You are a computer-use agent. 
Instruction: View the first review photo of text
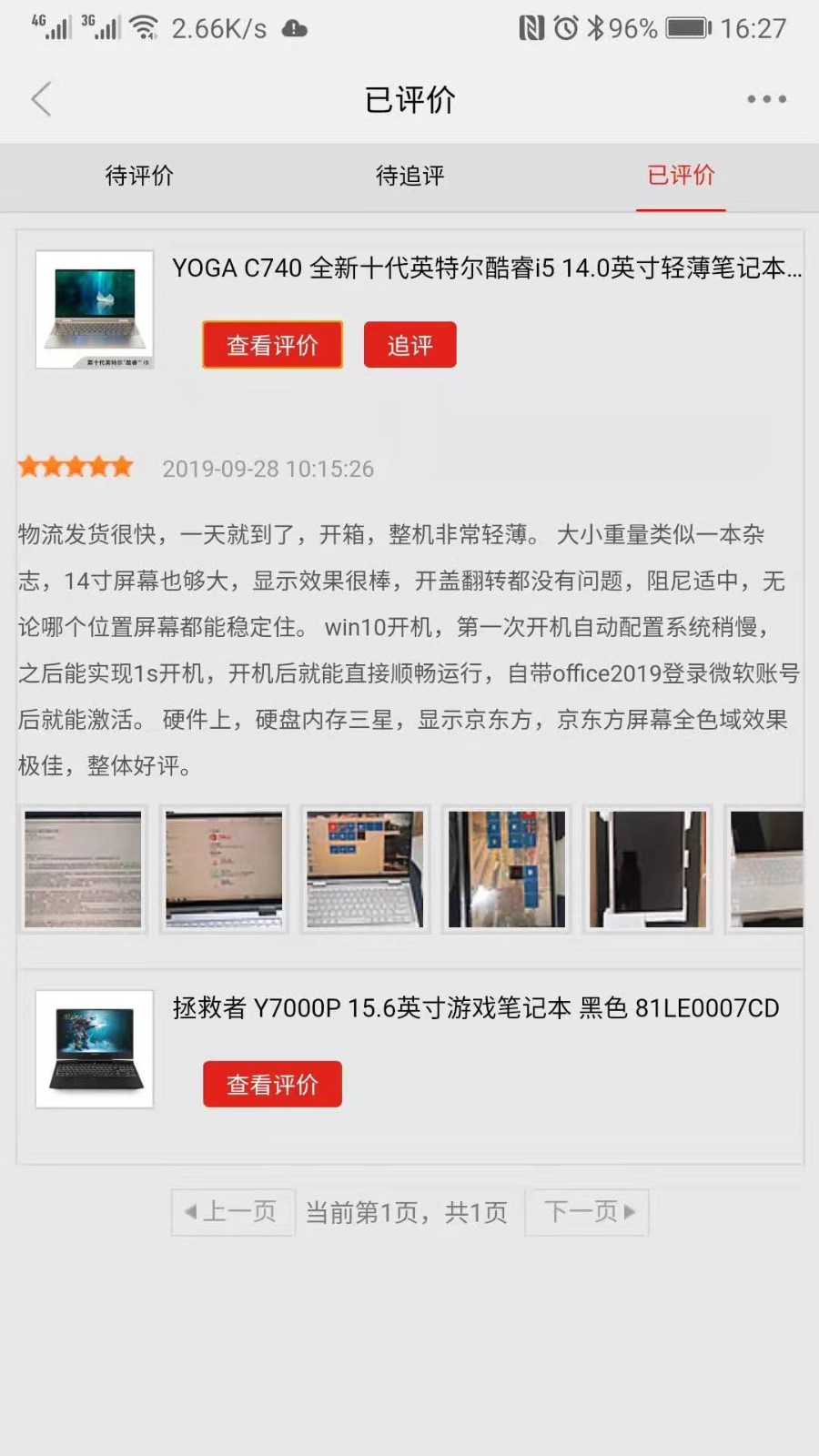(83, 869)
